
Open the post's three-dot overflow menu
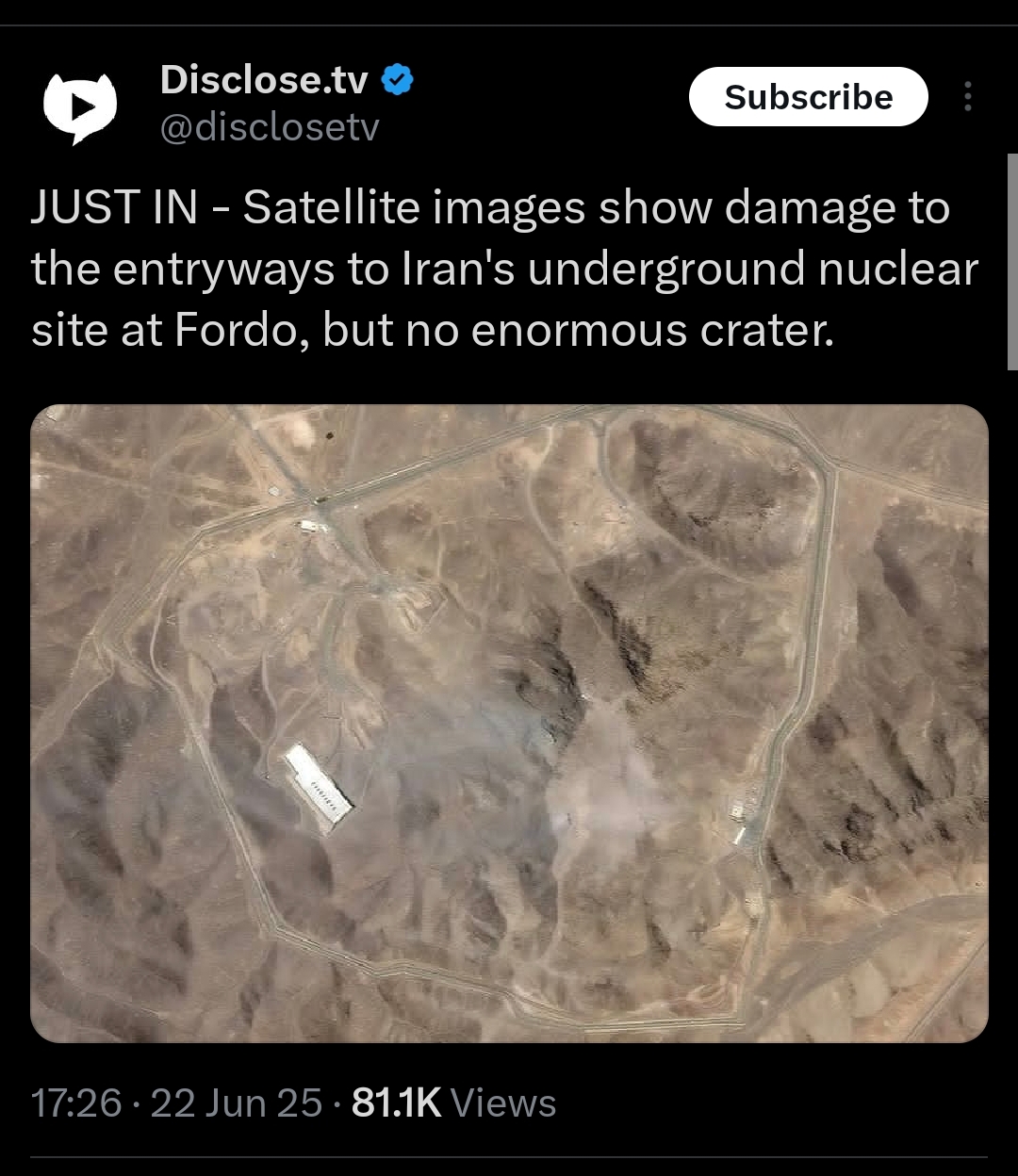tap(967, 97)
